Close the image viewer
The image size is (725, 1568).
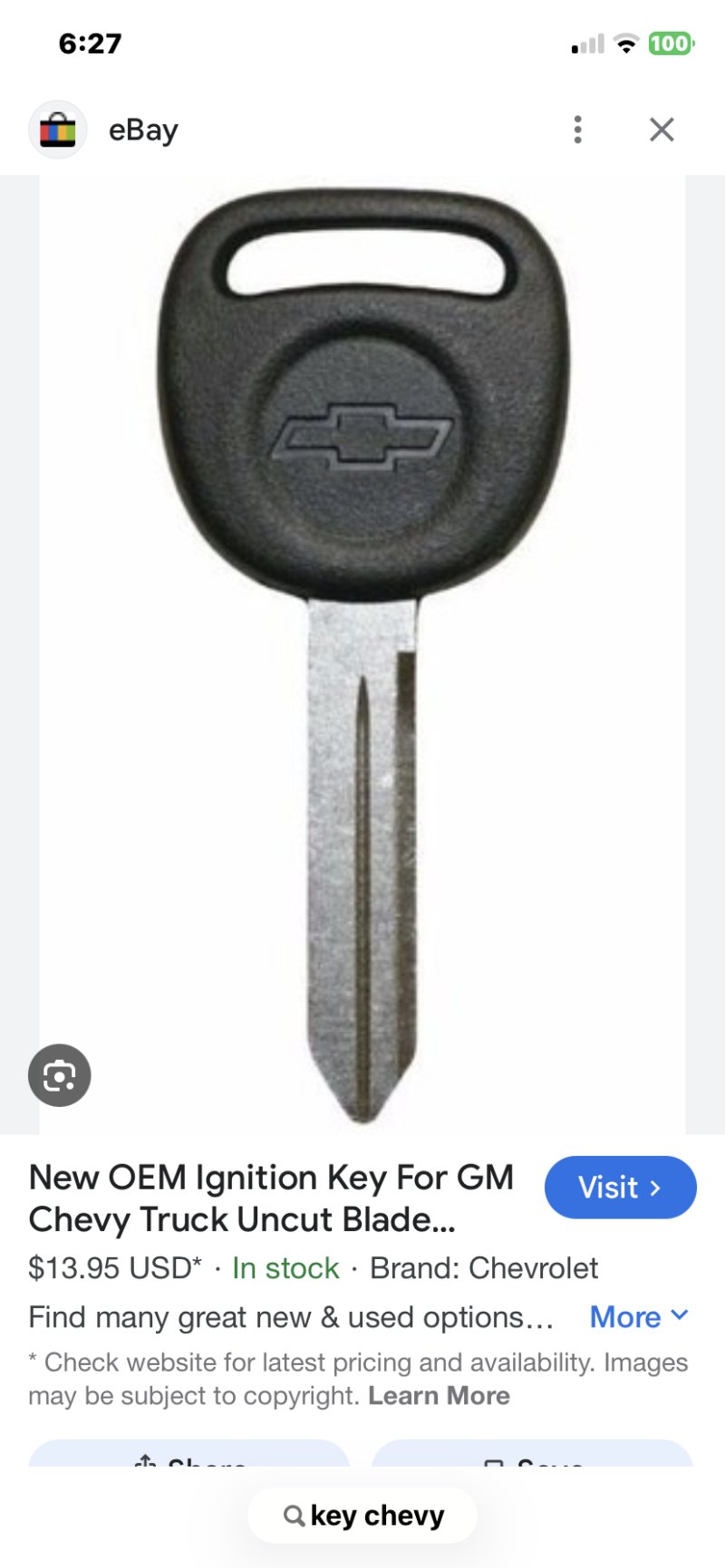point(662,130)
